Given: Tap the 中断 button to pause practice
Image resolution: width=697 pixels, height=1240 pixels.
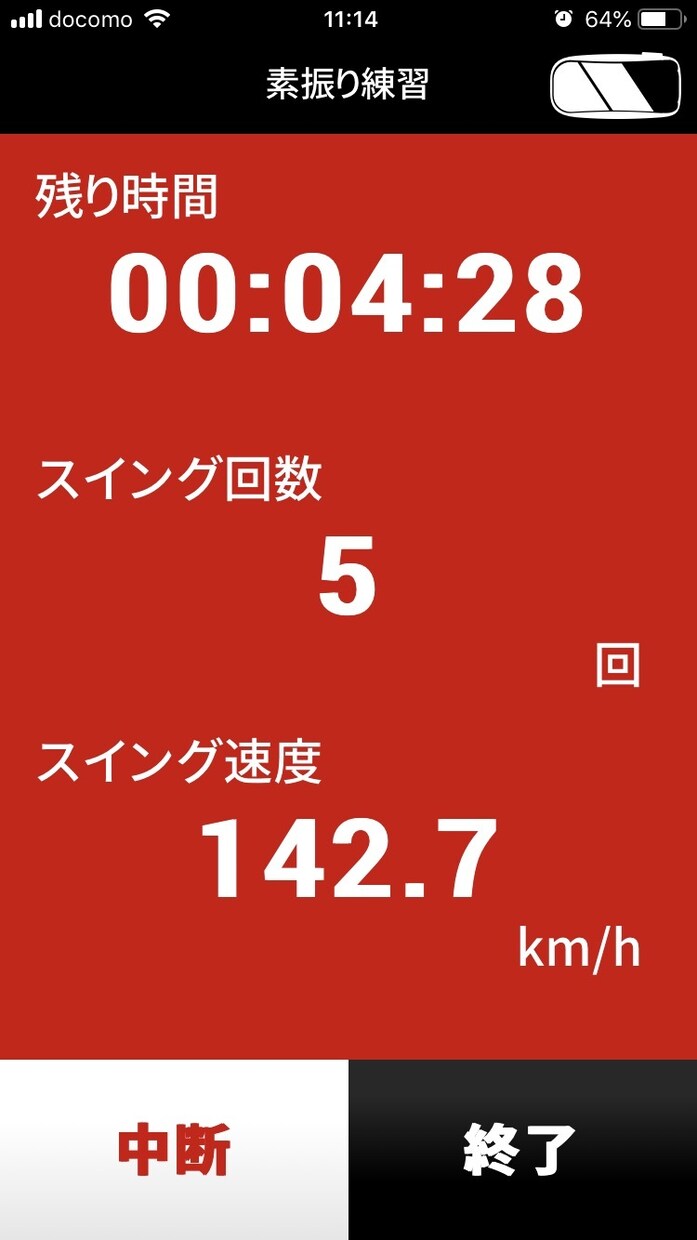Looking at the screenshot, I should tap(174, 1150).
